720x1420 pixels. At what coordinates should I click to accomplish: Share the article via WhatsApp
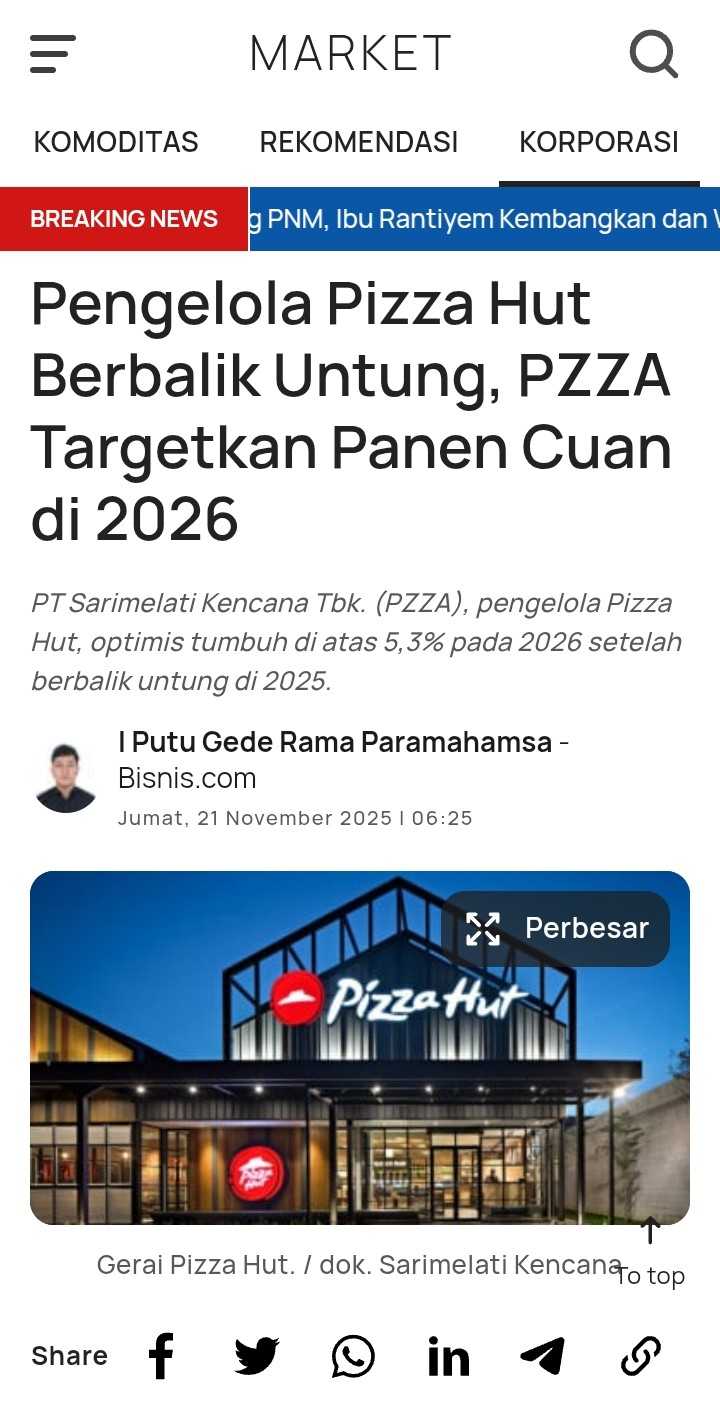pyautogui.click(x=353, y=1356)
